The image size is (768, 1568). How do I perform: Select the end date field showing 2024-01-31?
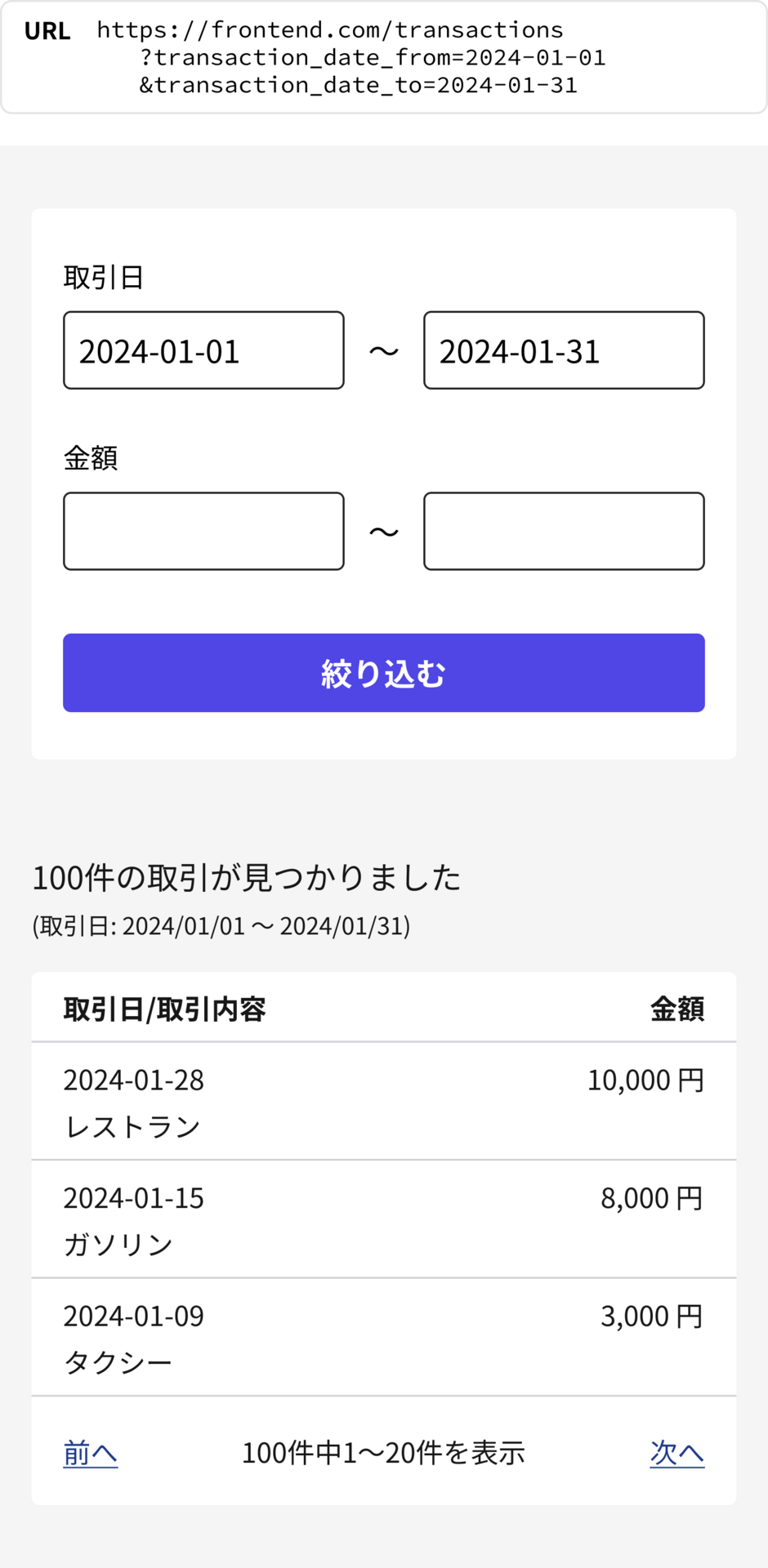tap(564, 350)
